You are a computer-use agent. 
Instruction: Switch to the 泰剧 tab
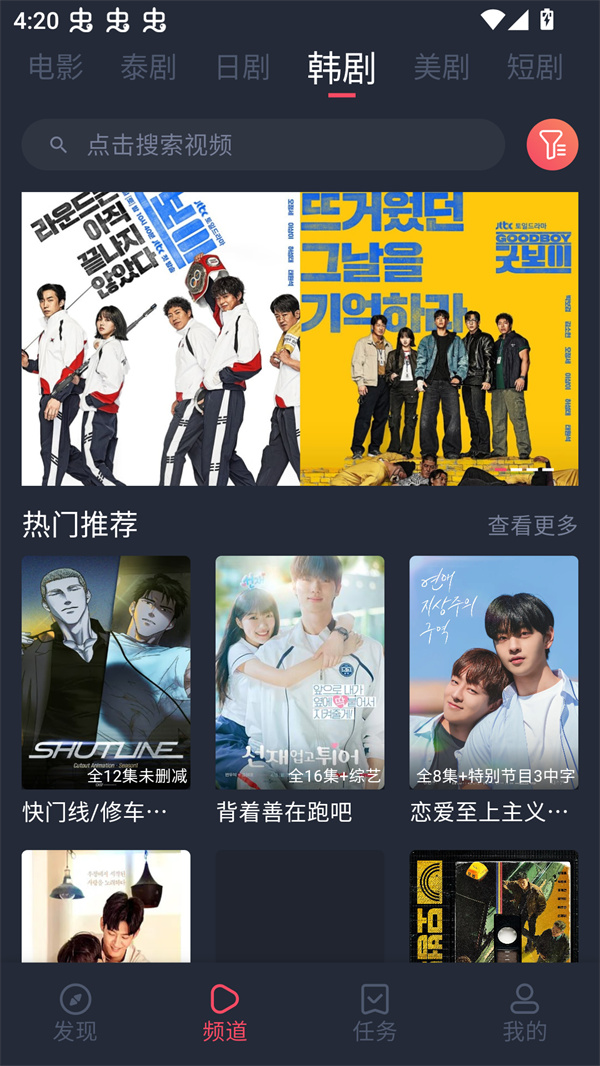[x=148, y=67]
